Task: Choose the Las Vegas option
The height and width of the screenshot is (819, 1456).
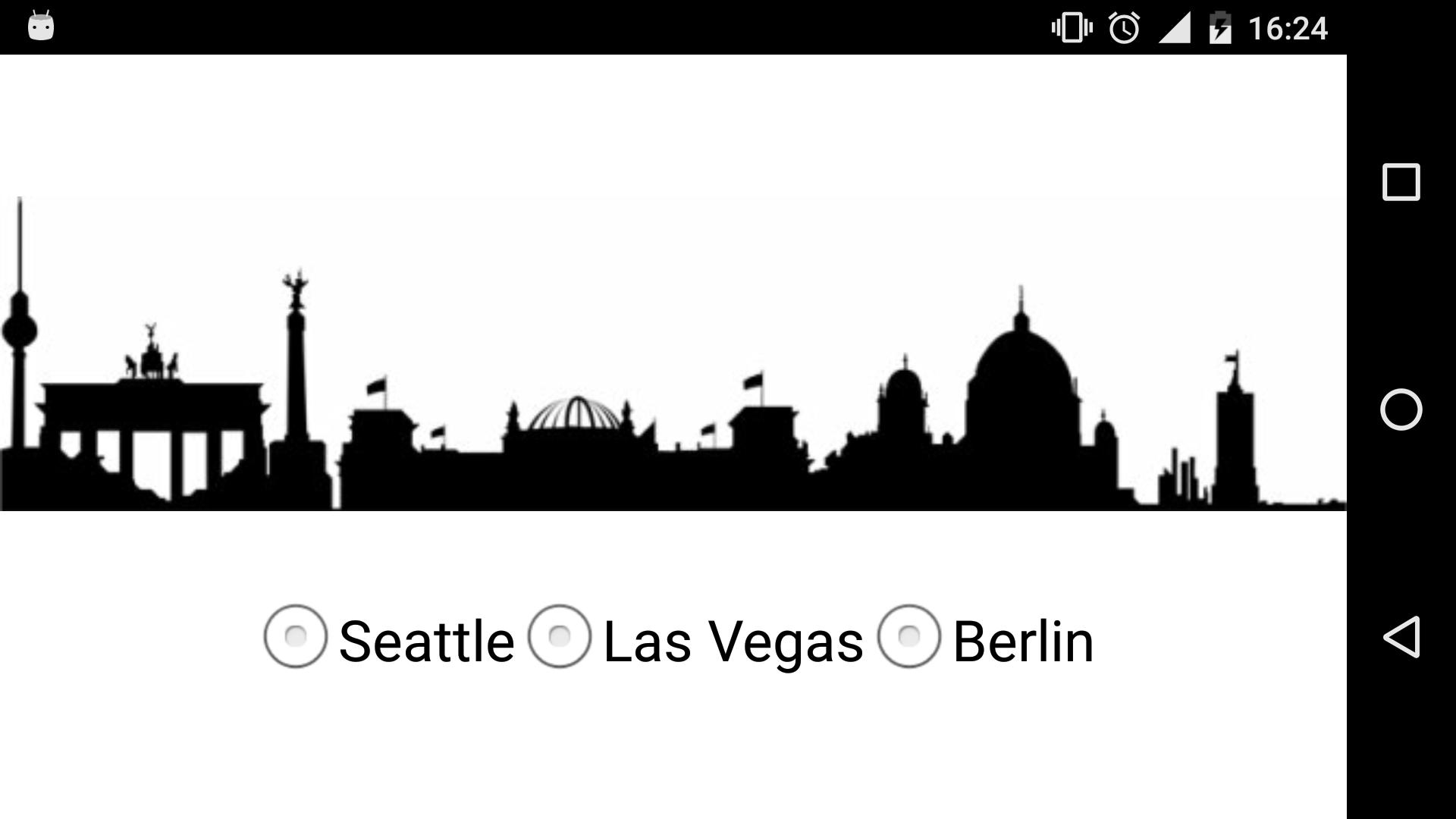Action: coord(560,636)
